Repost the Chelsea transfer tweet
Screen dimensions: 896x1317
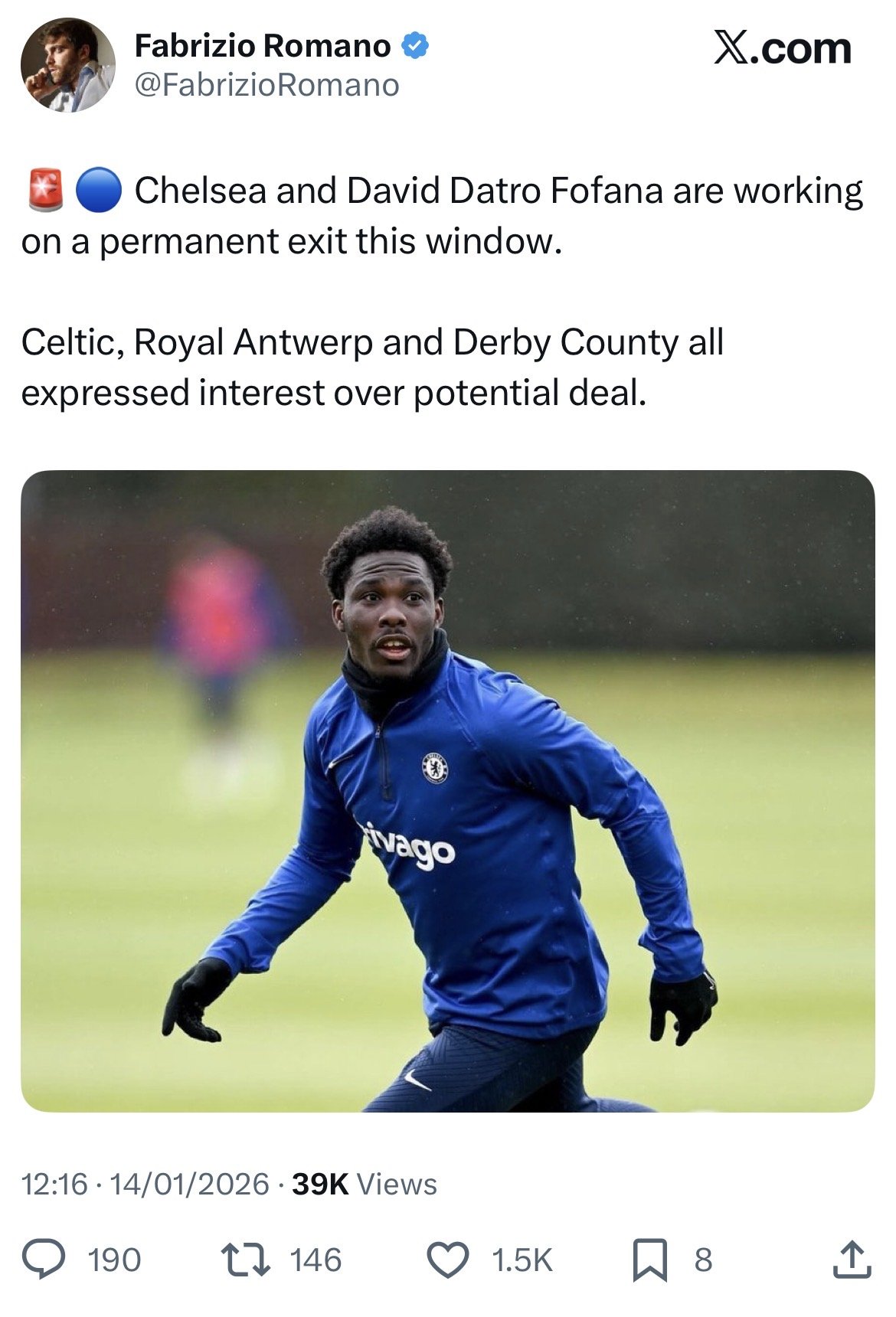tap(245, 1260)
